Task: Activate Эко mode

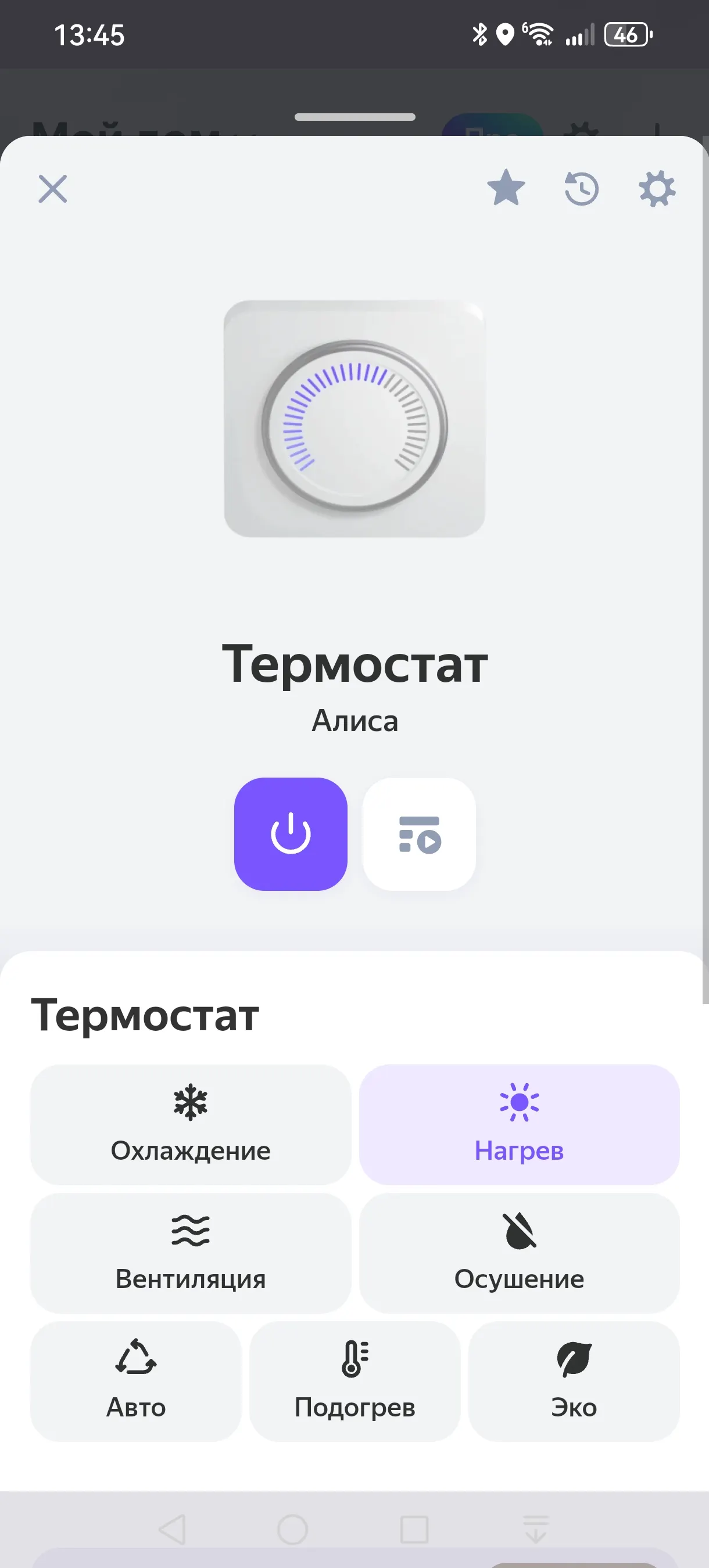Action: coord(574,1381)
